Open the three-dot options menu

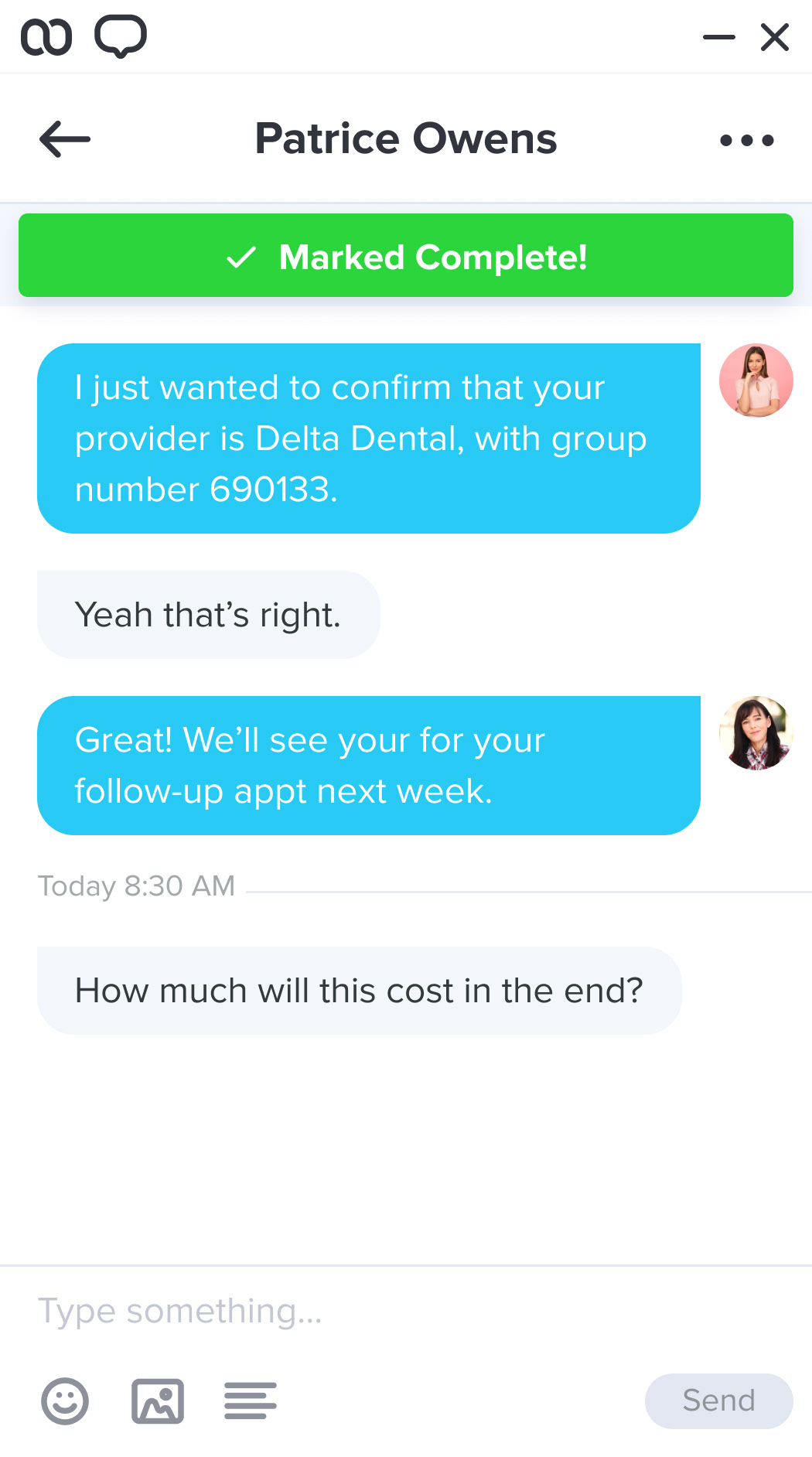point(746,140)
